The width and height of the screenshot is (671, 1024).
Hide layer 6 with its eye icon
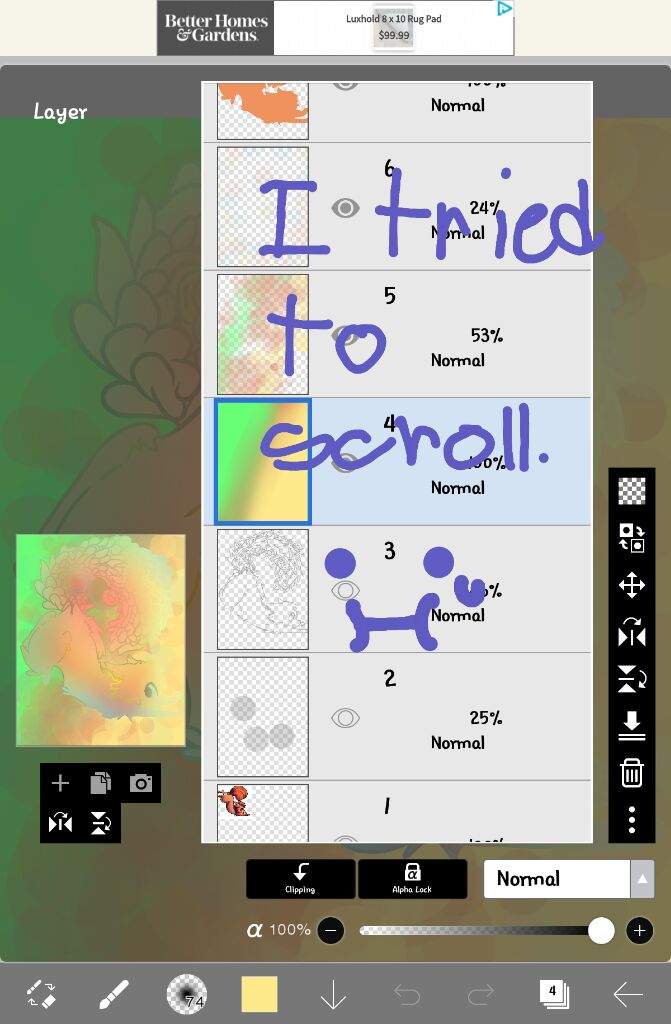[345, 208]
